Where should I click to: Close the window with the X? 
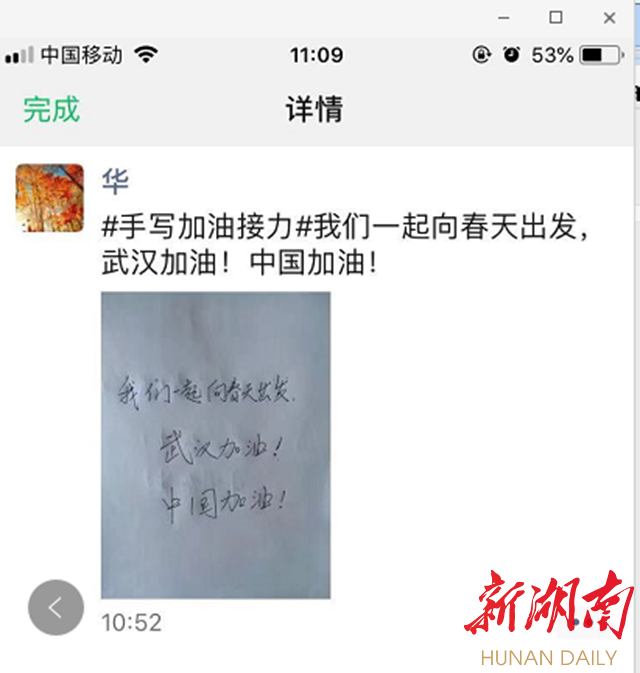609,18
